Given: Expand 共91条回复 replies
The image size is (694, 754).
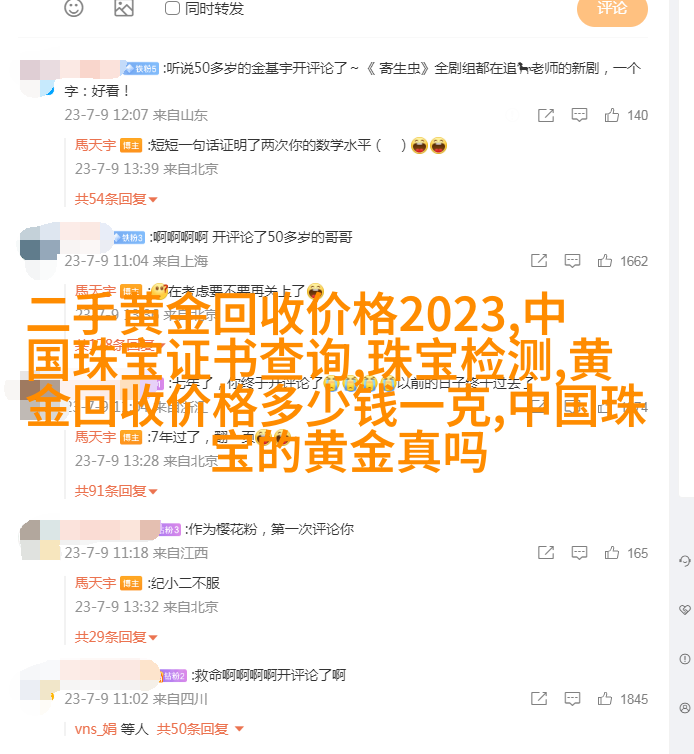Looking at the screenshot, I should pyautogui.click(x=116, y=491).
